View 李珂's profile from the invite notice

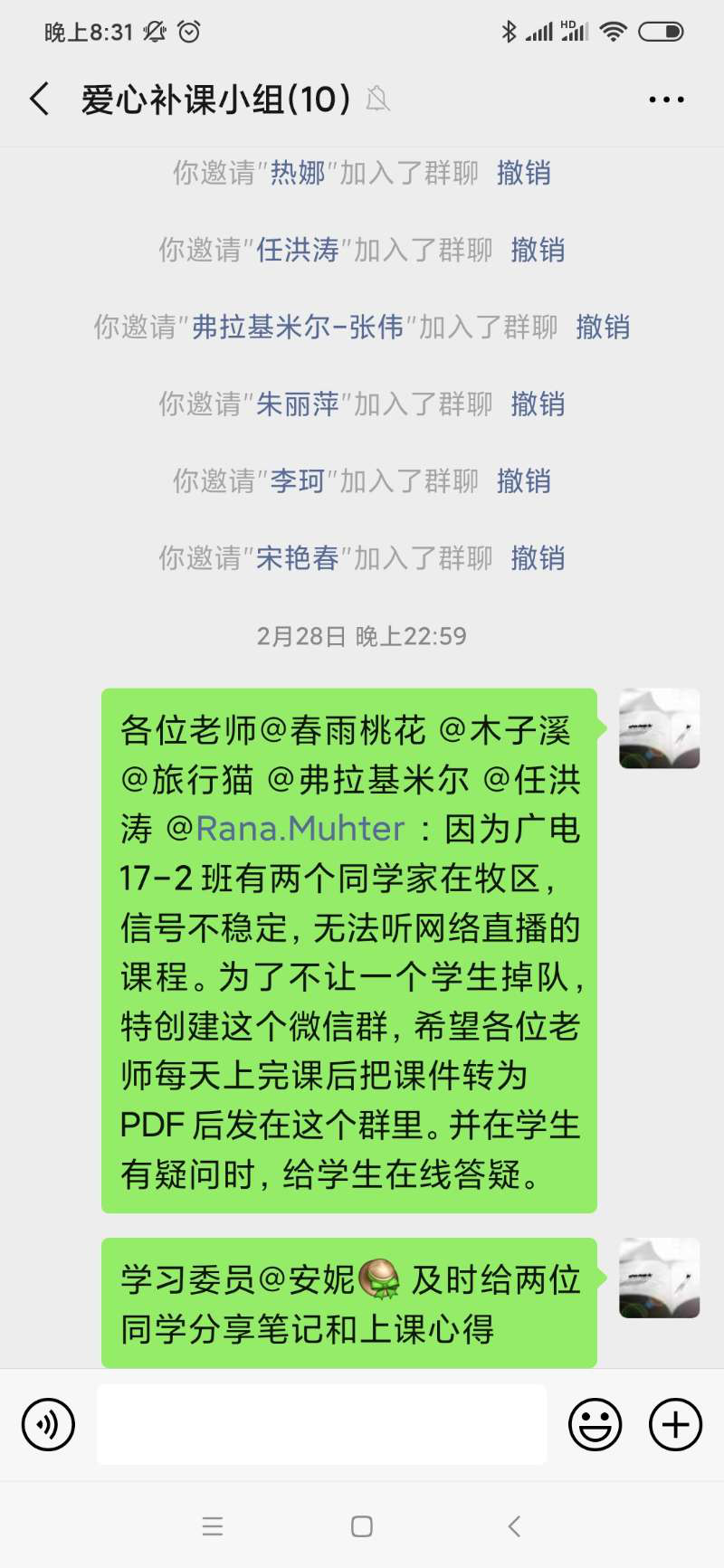pyautogui.click(x=298, y=480)
